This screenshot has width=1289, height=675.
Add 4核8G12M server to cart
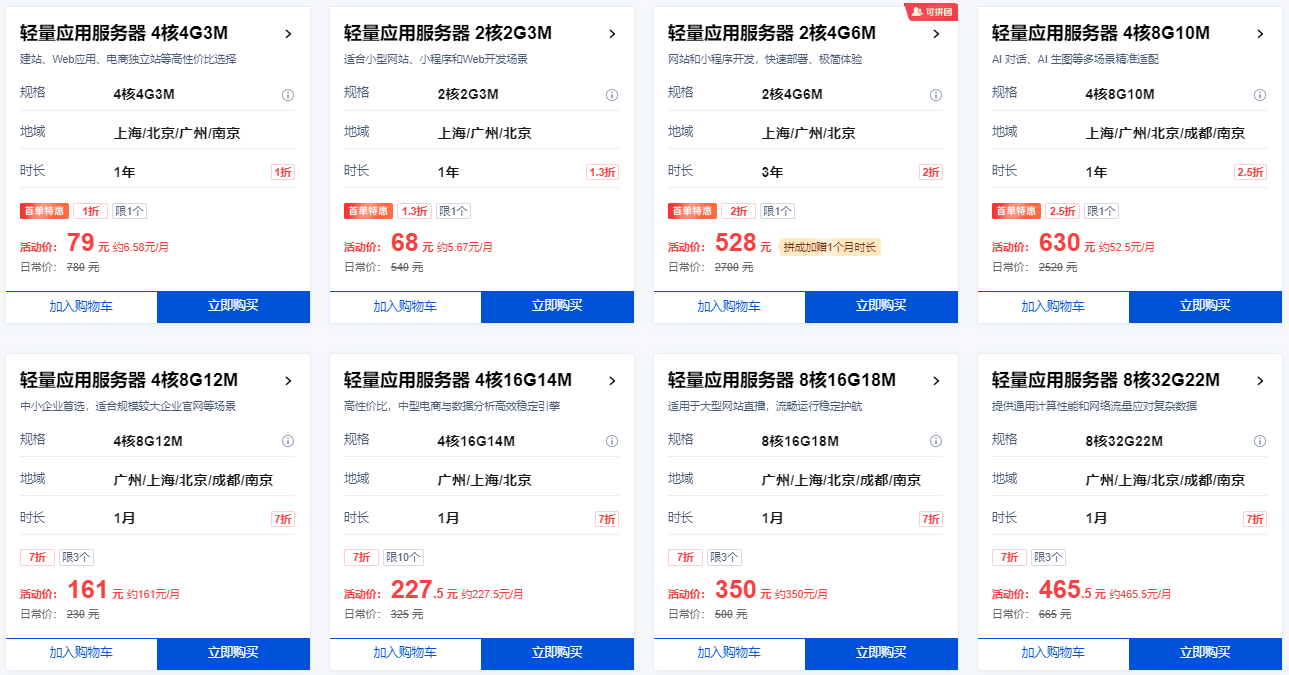(x=81, y=653)
